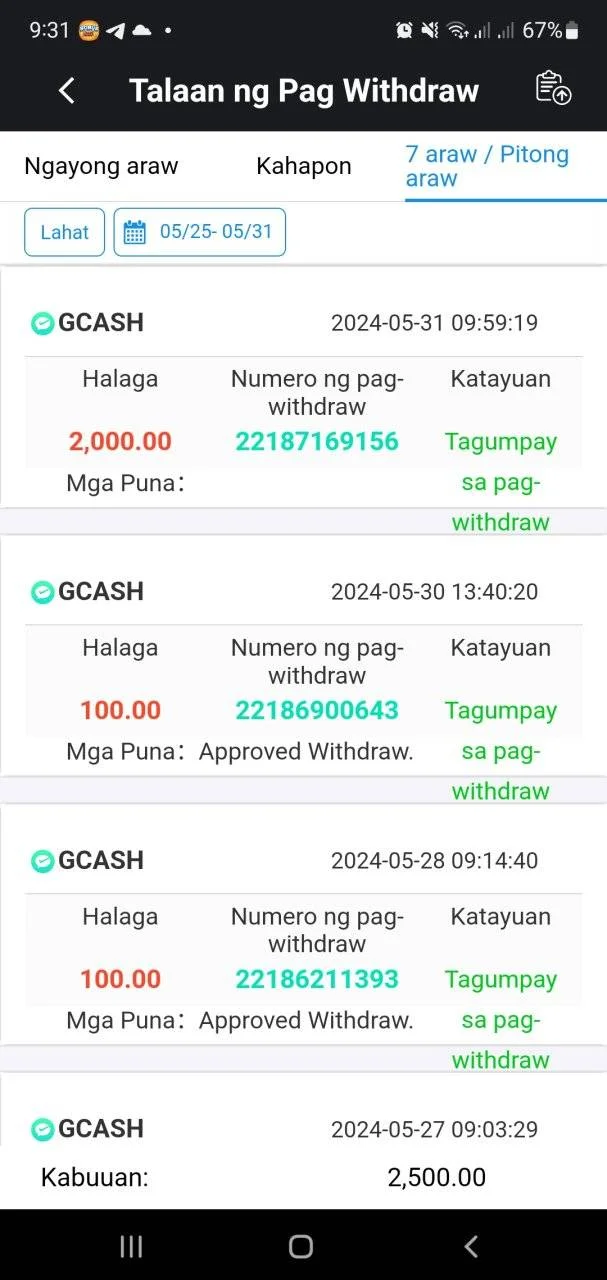Tap the Lahat filter button
Image resolution: width=607 pixels, height=1280 pixels.
[65, 232]
